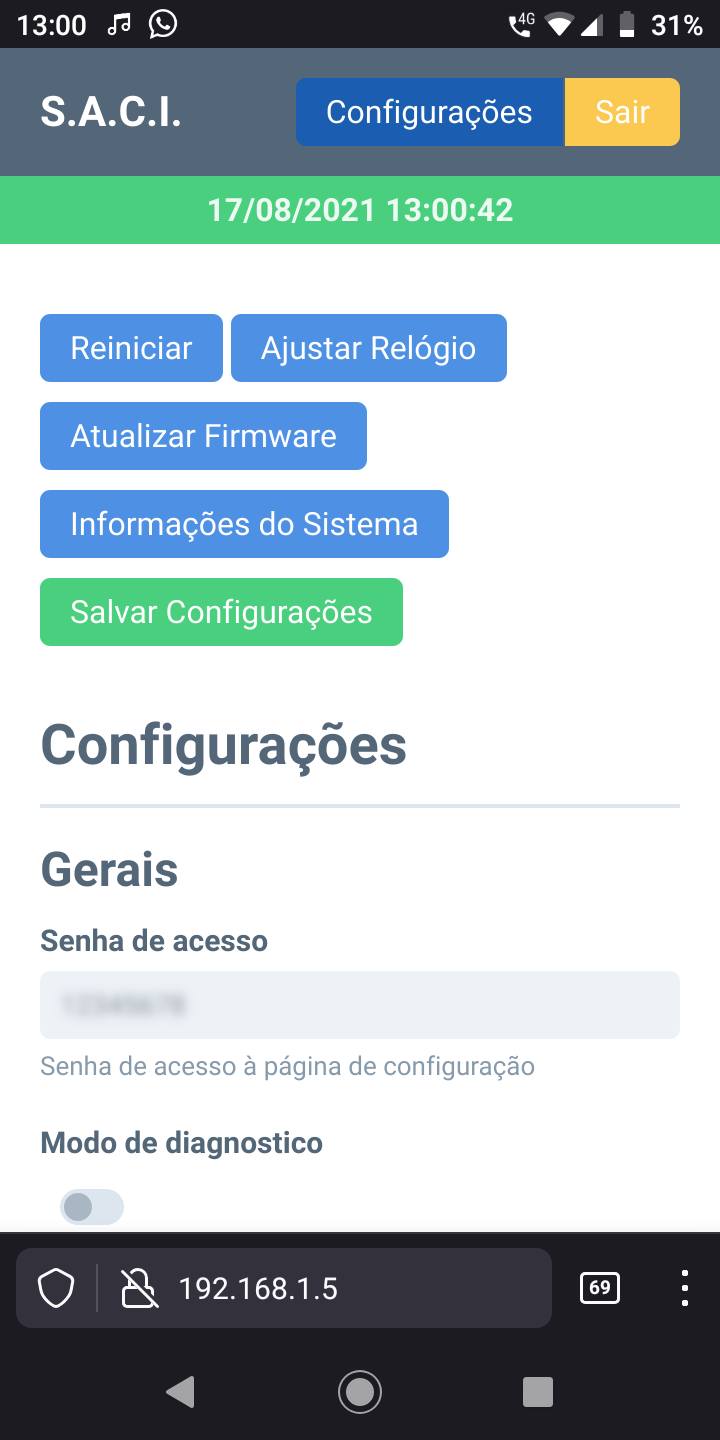
Task: Open the Configurações page button
Action: coord(429,112)
